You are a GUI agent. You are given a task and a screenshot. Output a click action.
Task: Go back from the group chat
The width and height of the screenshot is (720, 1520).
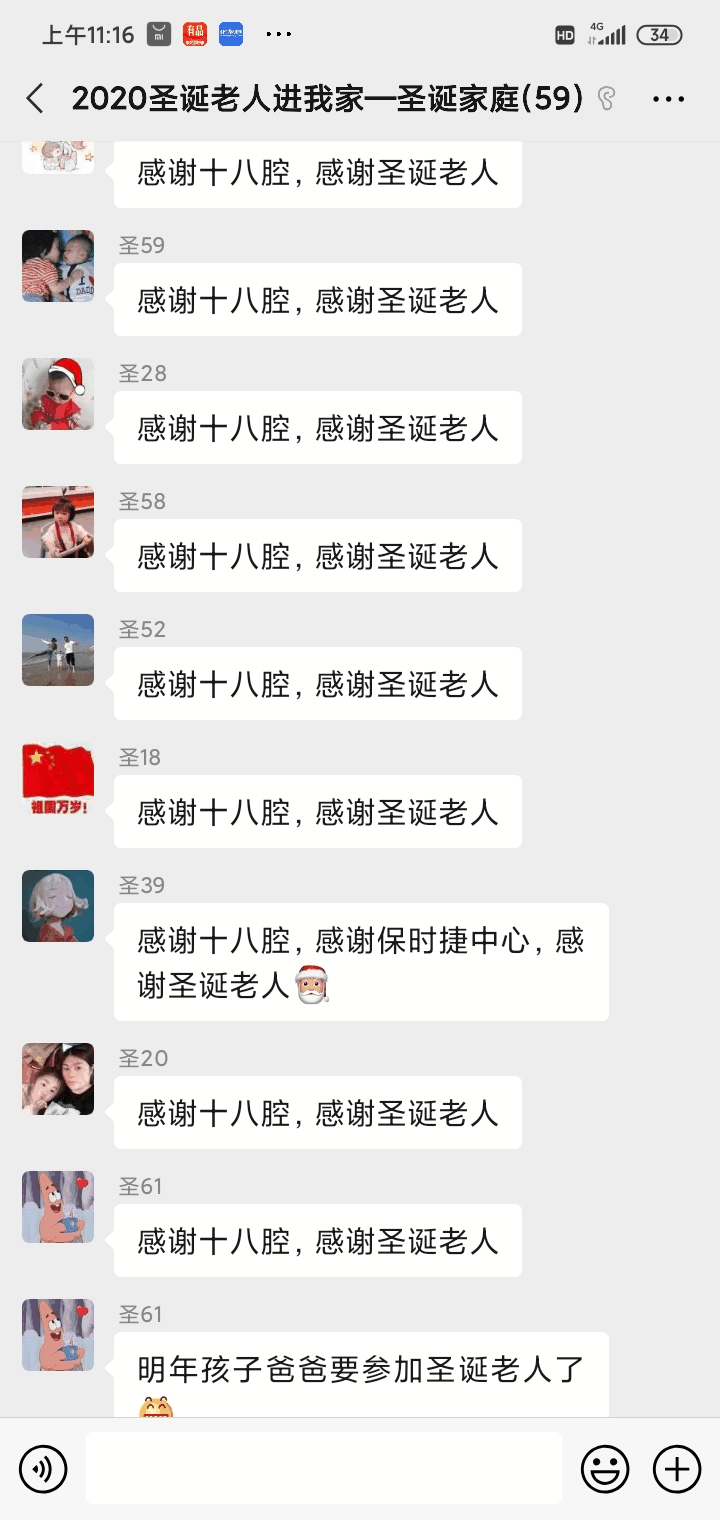(x=35, y=98)
